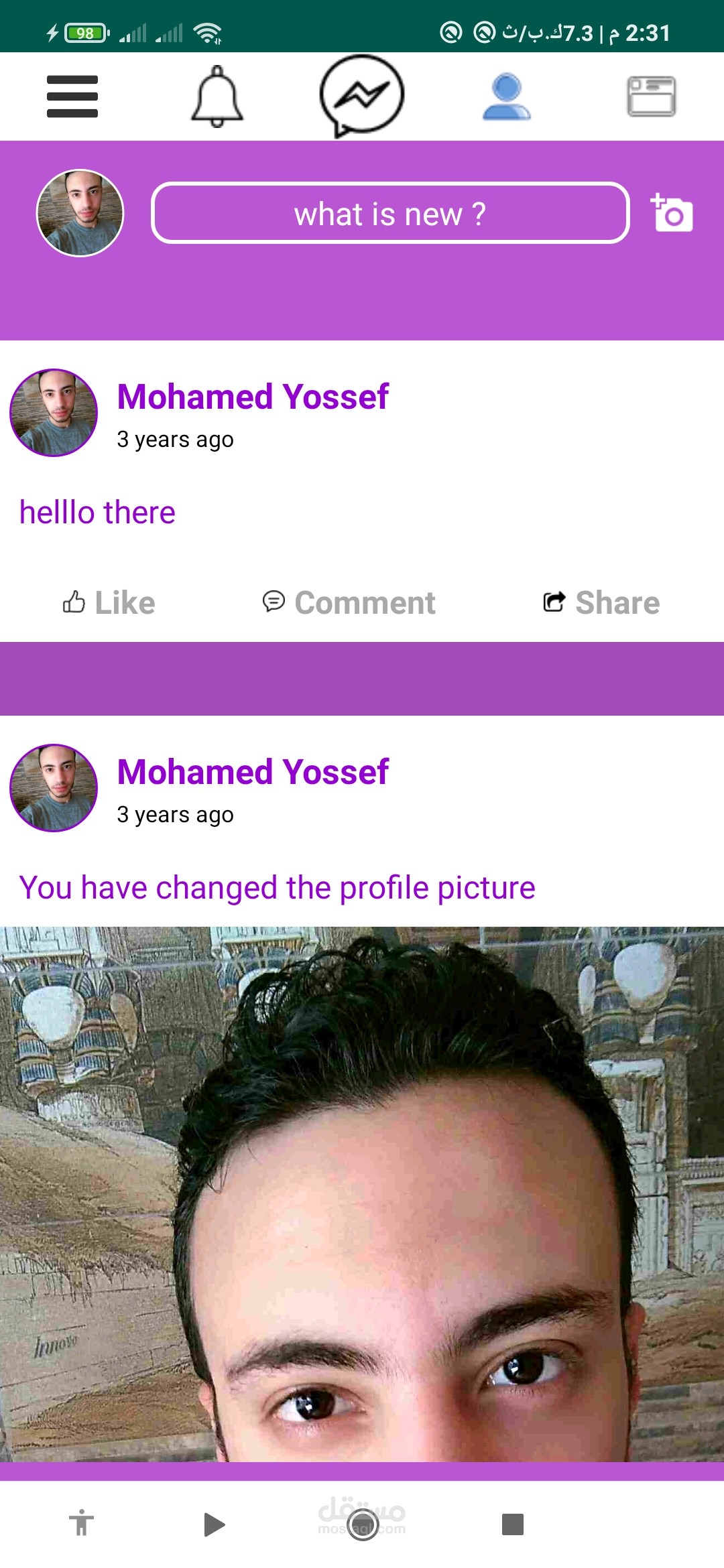Open the first Mohamed Yossef profile link

[x=253, y=396]
